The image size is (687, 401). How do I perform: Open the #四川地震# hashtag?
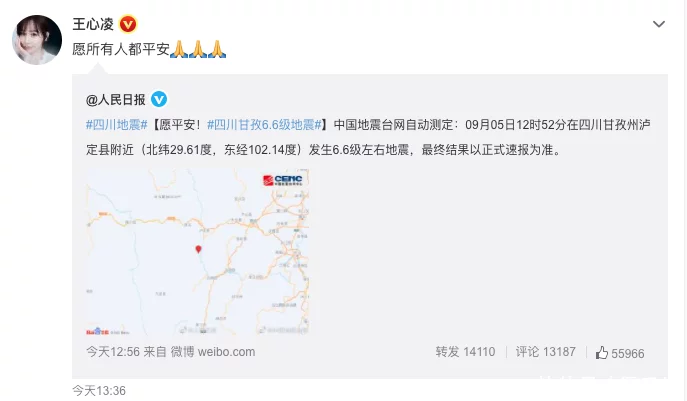117,125
